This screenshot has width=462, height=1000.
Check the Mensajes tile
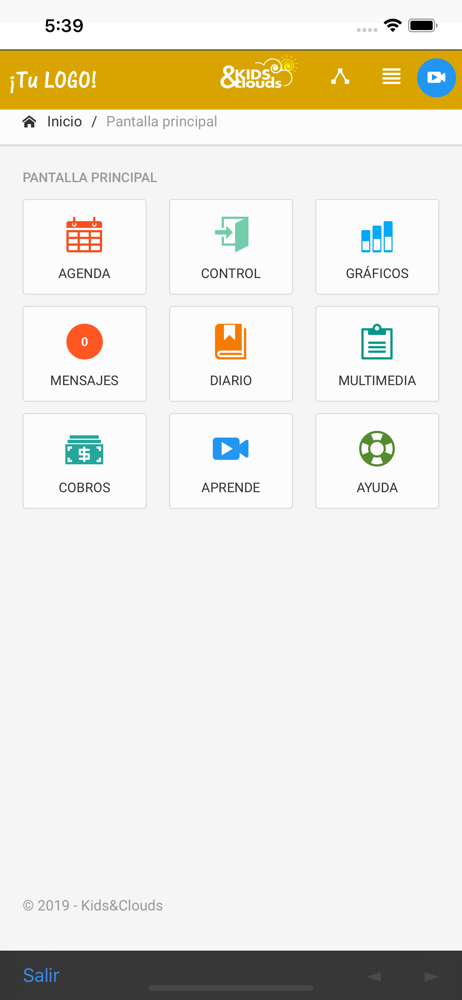[x=84, y=354]
